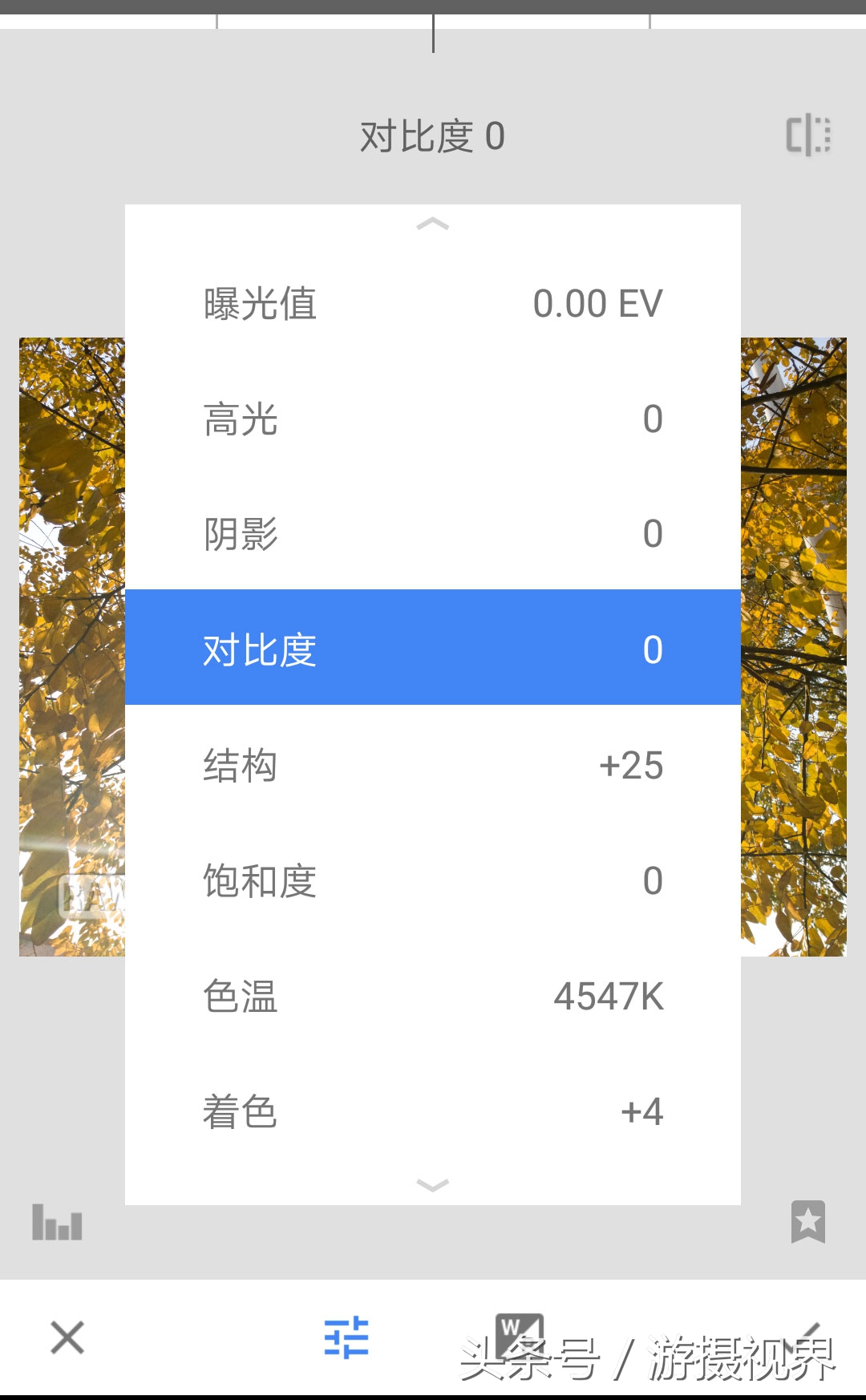Select the blue tune sliders icon

click(346, 1335)
